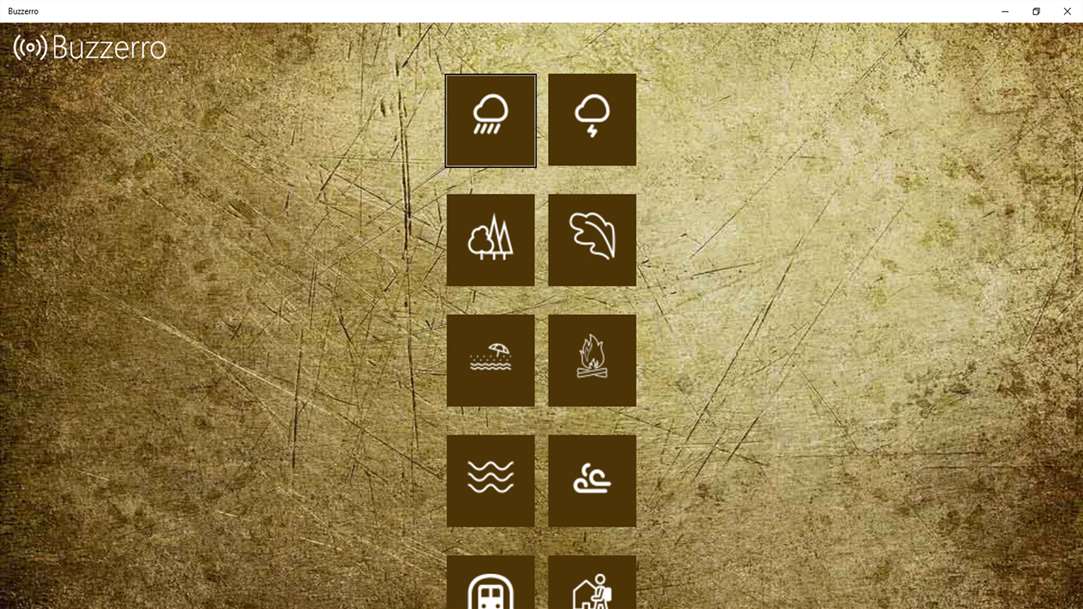This screenshot has height=609, width=1083.
Task: Choose the train sound tile
Action: pyautogui.click(x=490, y=584)
